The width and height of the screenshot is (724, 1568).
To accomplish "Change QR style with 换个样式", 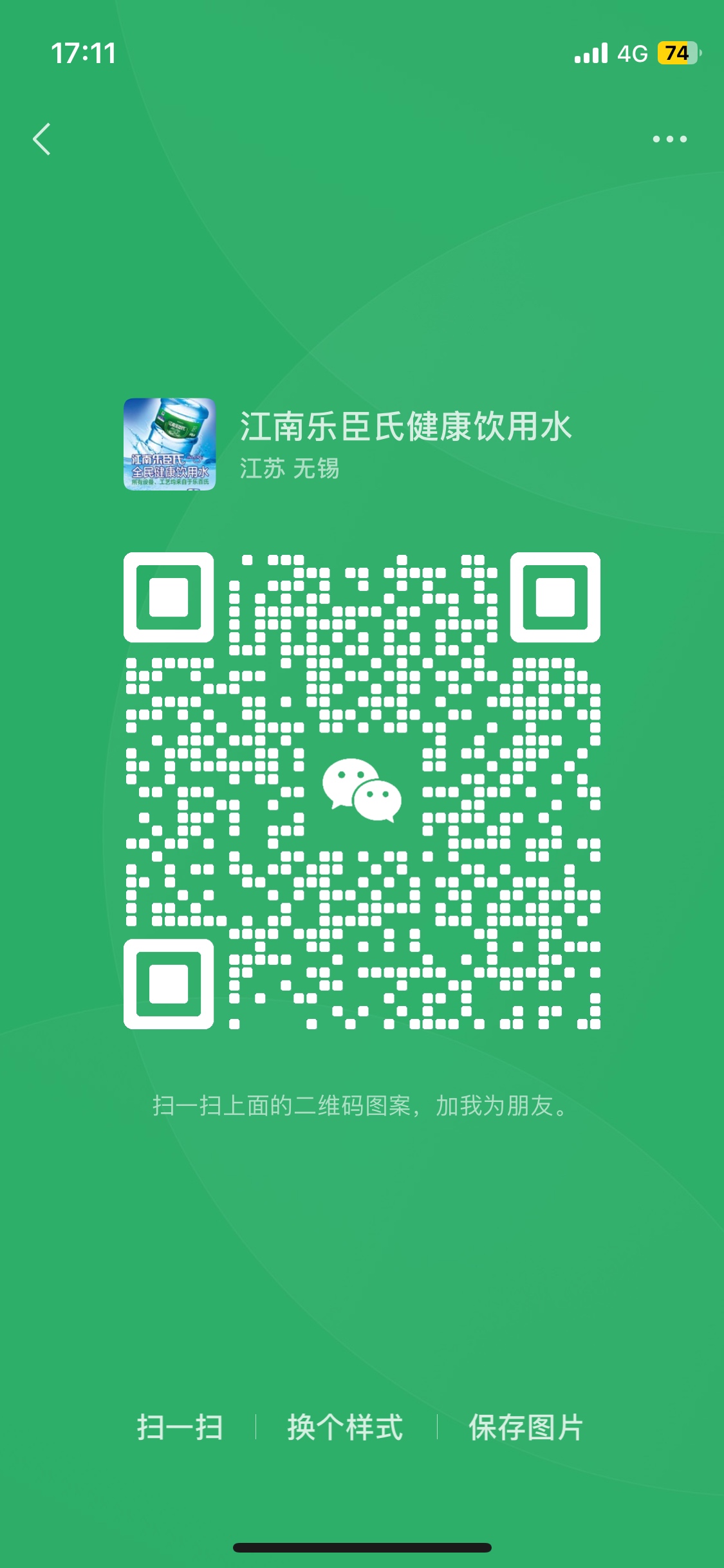I will 346,1427.
